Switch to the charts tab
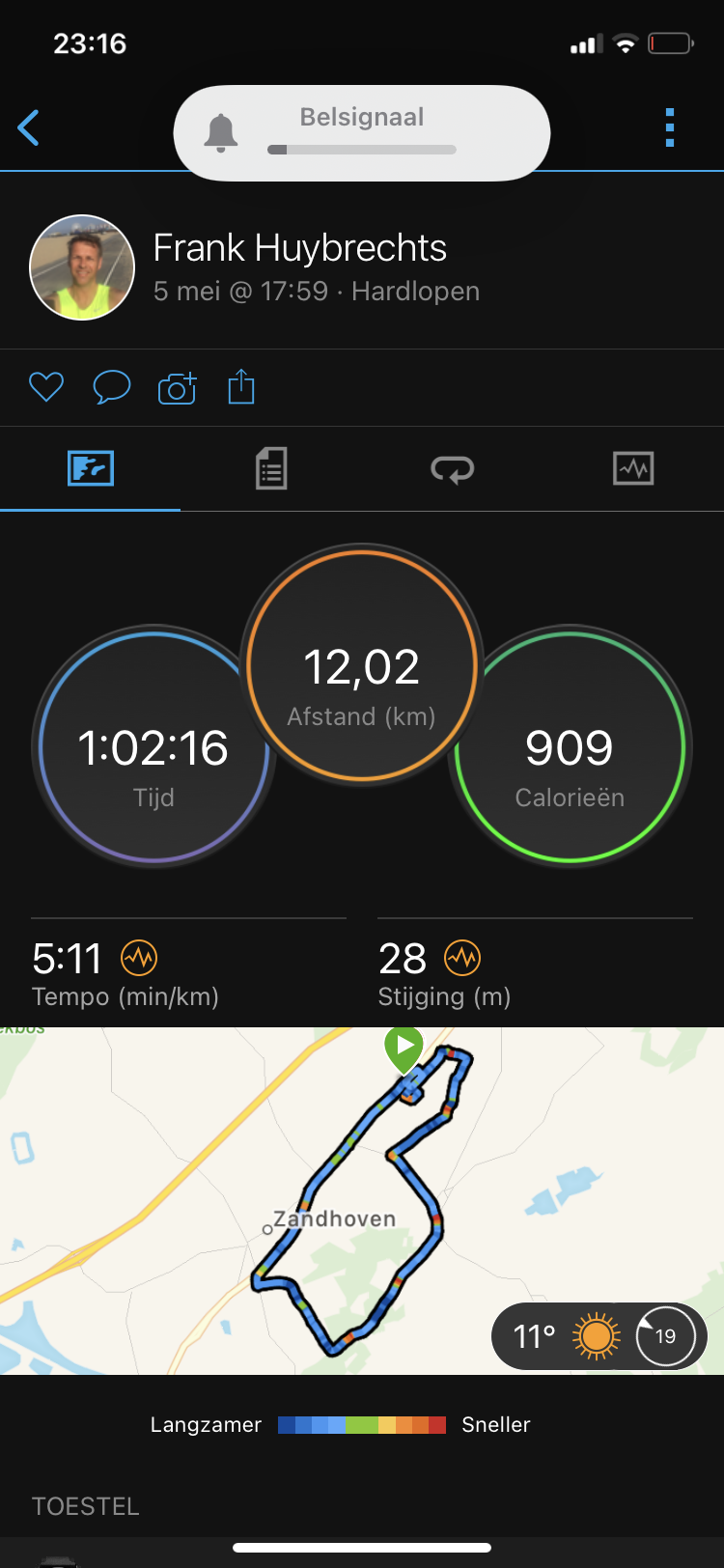 click(633, 469)
